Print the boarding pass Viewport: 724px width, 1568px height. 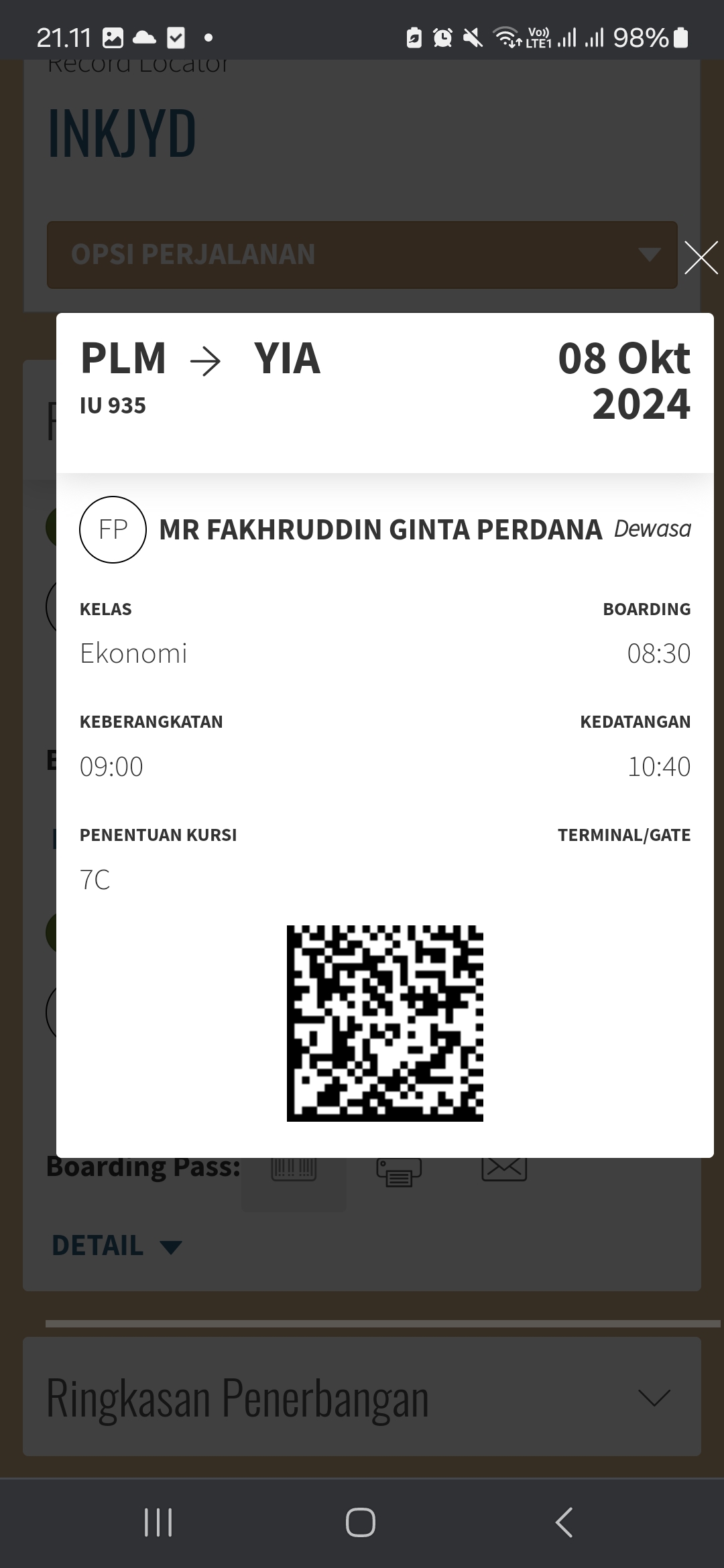(x=399, y=1172)
